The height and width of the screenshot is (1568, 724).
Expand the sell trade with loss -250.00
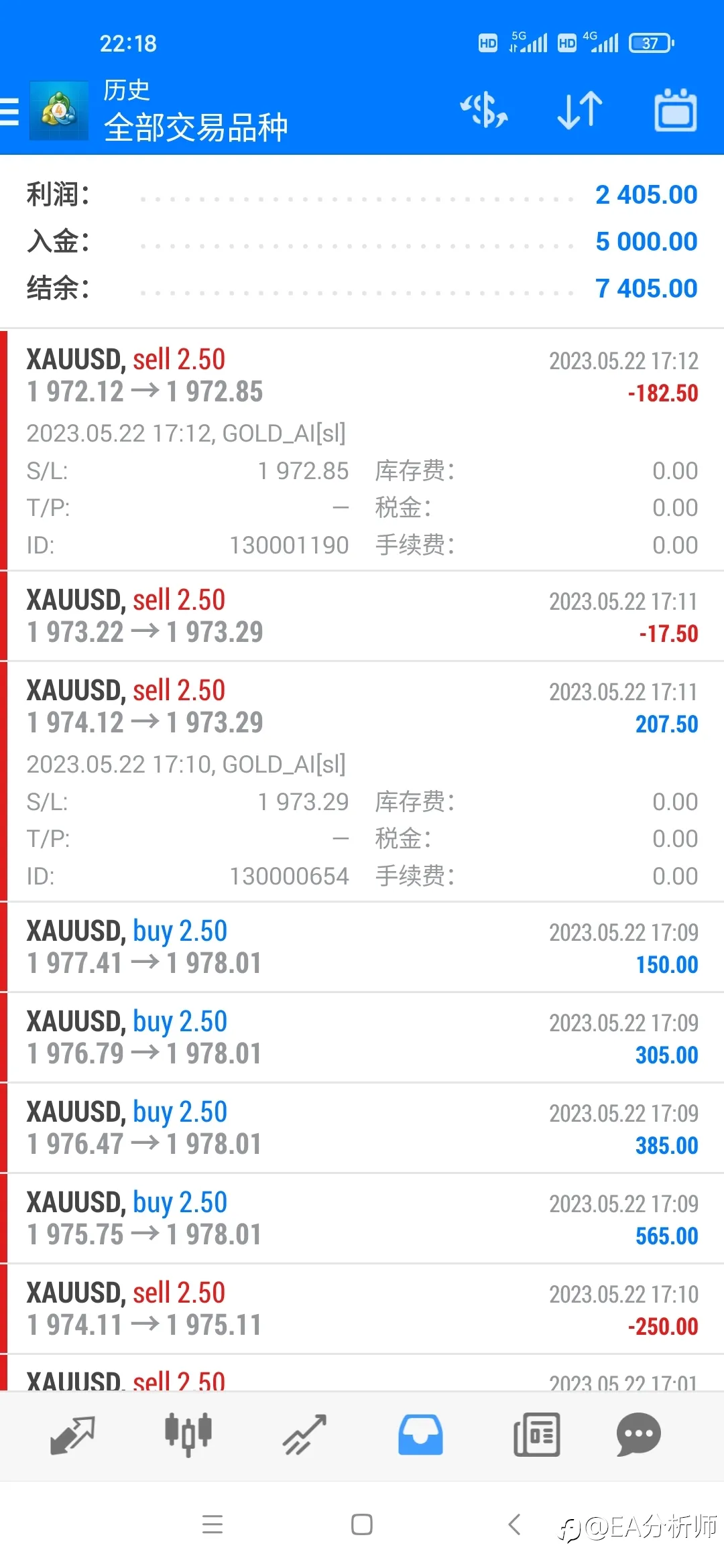pyautogui.click(x=362, y=1309)
